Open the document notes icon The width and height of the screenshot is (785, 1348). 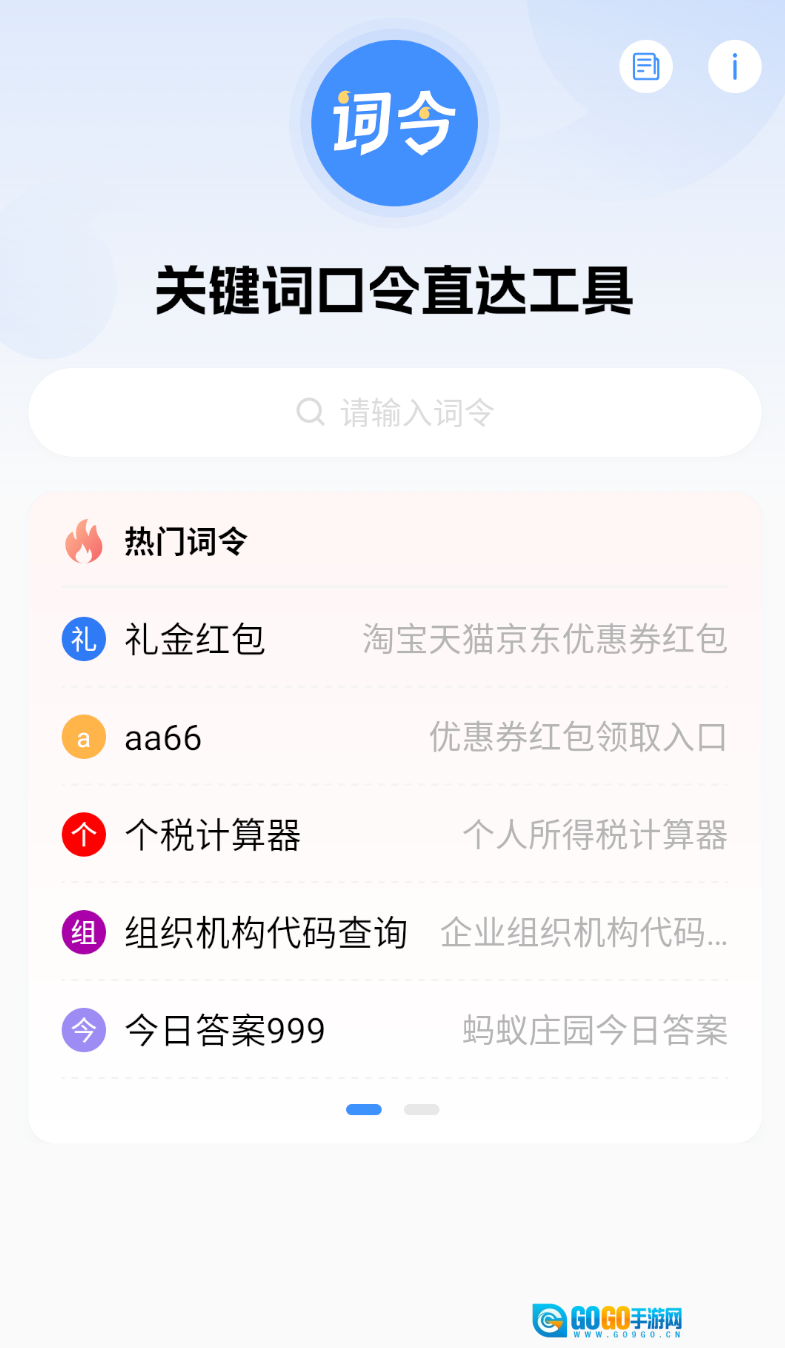tap(646, 67)
